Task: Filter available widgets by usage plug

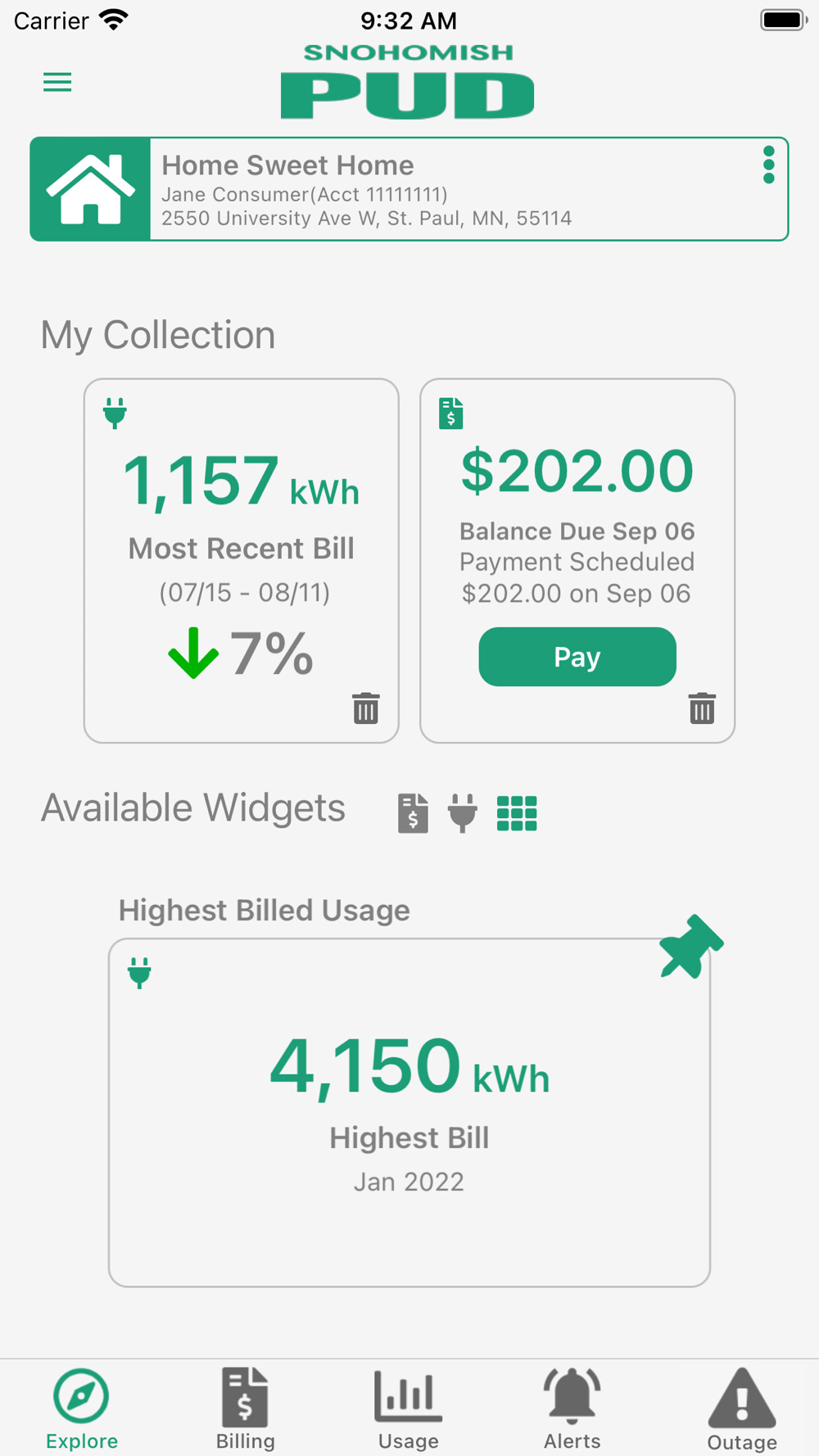Action: (x=463, y=813)
